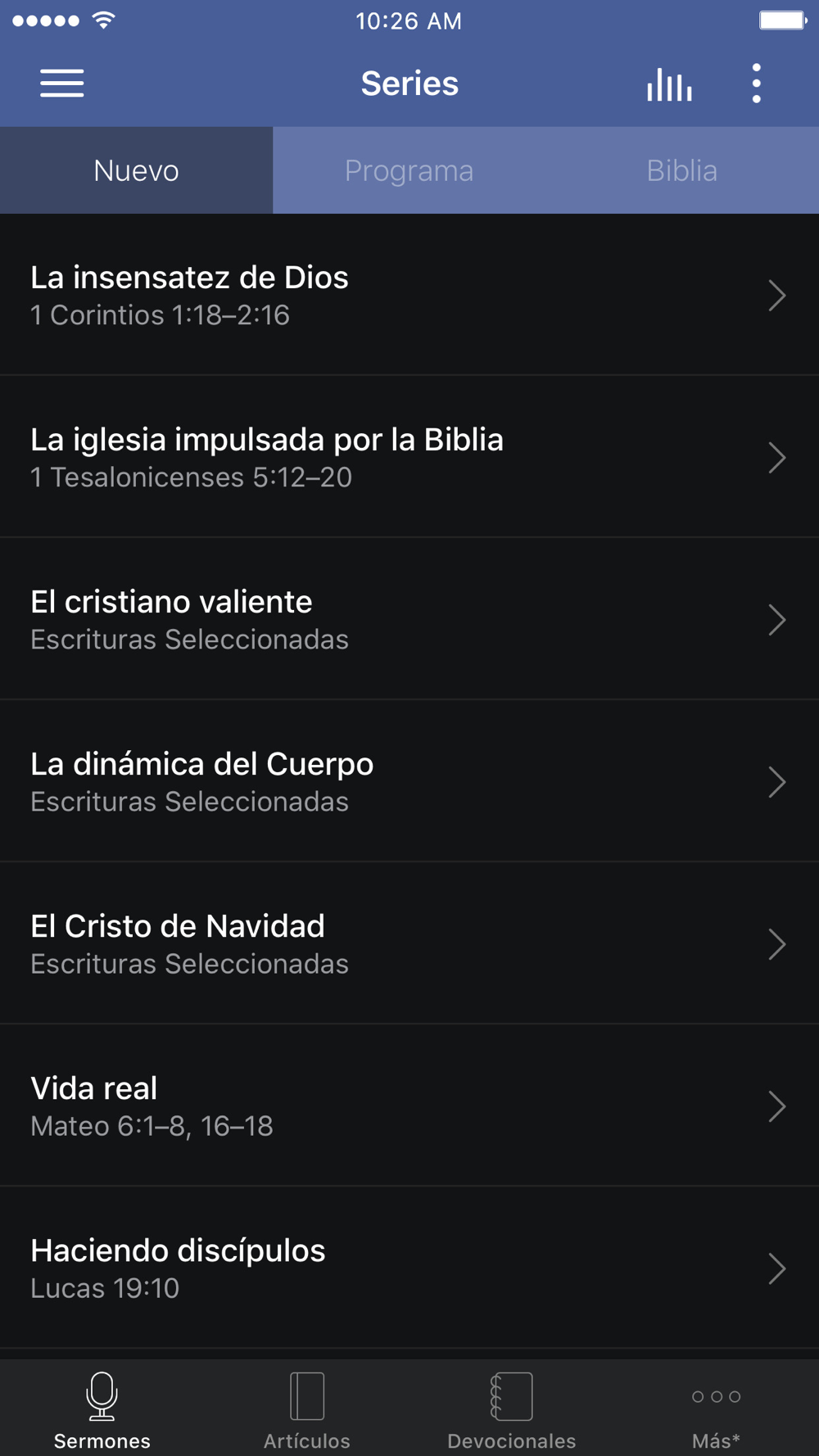Open La iglesia impulsada por la Biblia
Viewport: 819px width, 1456px height.
click(x=409, y=457)
